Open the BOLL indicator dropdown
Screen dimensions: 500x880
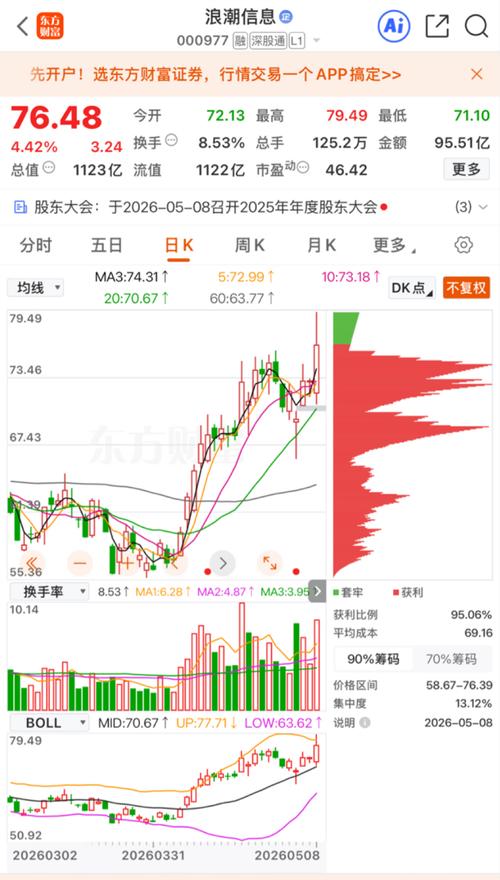click(48, 723)
